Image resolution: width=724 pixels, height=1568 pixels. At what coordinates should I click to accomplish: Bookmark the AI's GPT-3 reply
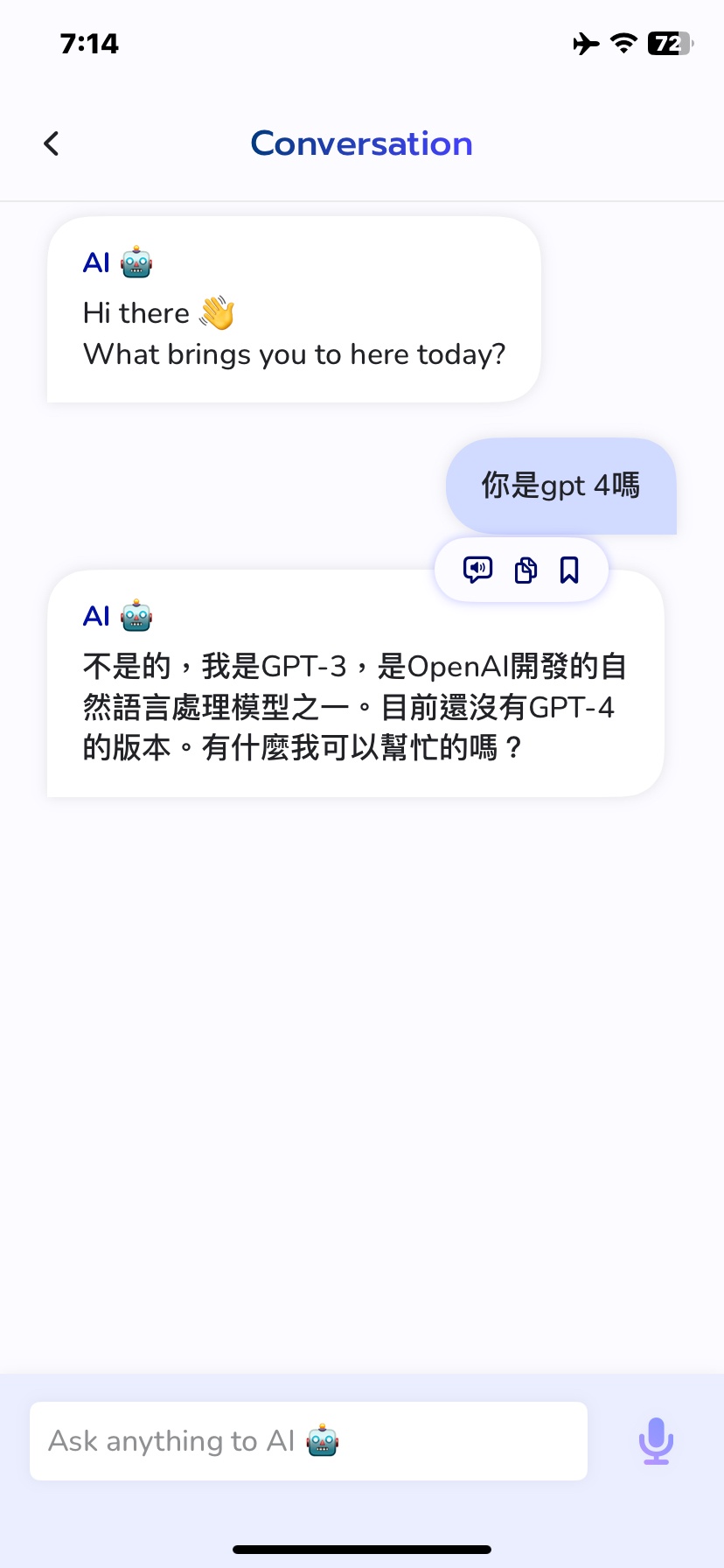[569, 570]
